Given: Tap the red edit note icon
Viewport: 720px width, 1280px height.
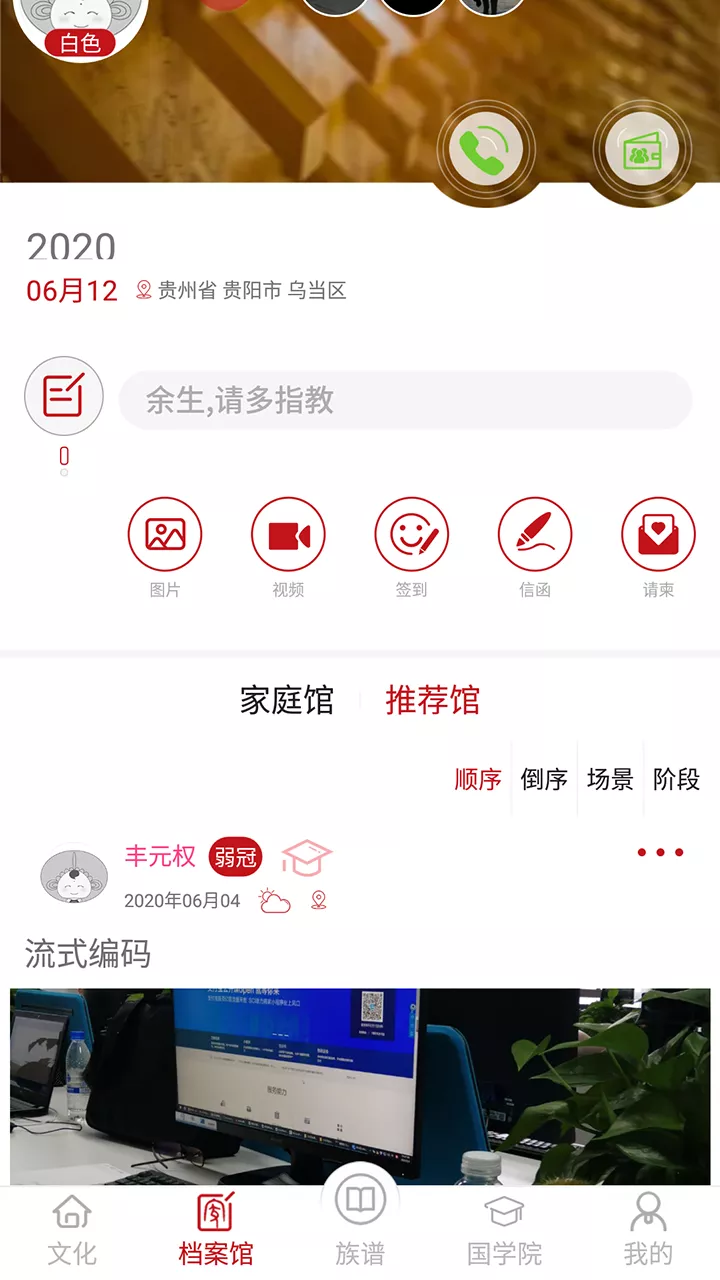Looking at the screenshot, I should click(x=64, y=396).
